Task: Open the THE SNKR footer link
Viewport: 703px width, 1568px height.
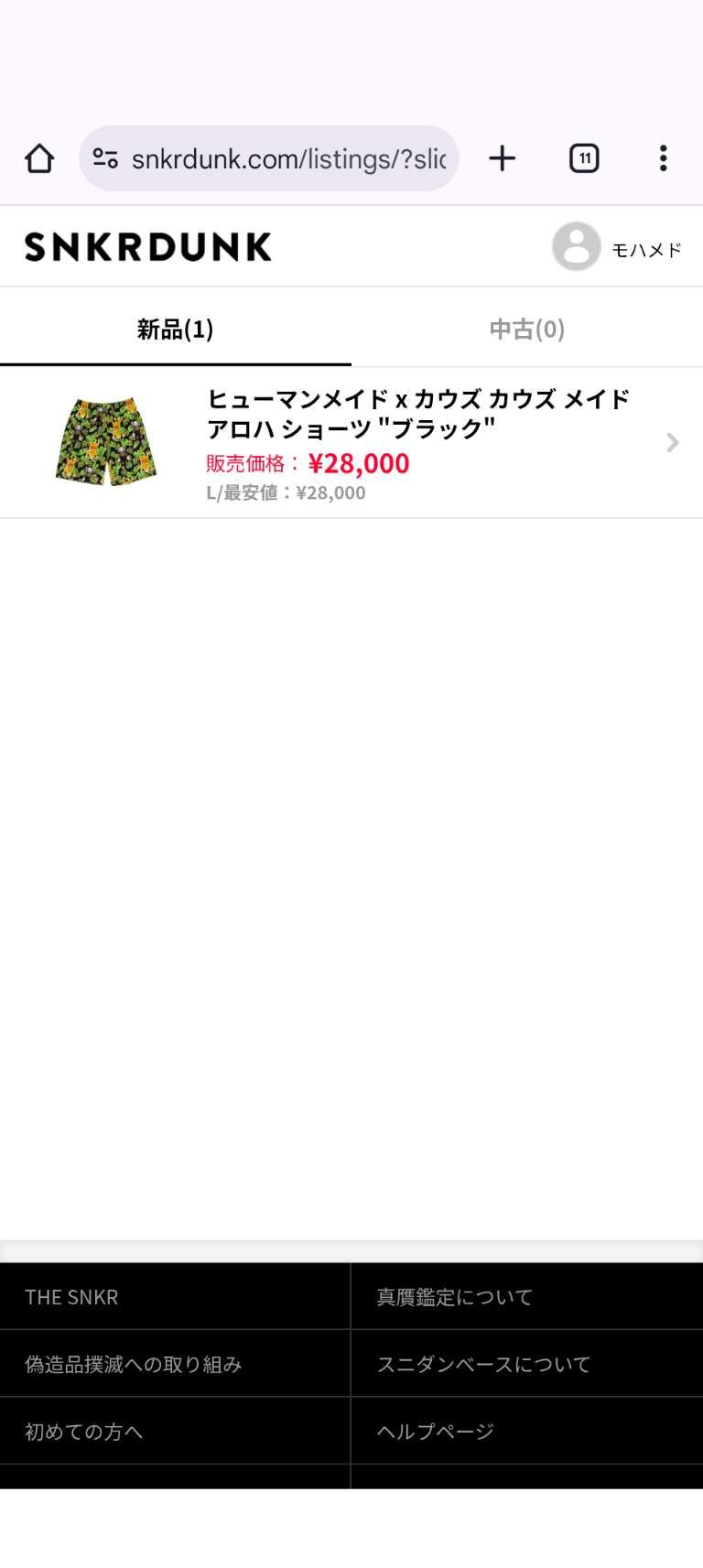Action: (71, 1297)
